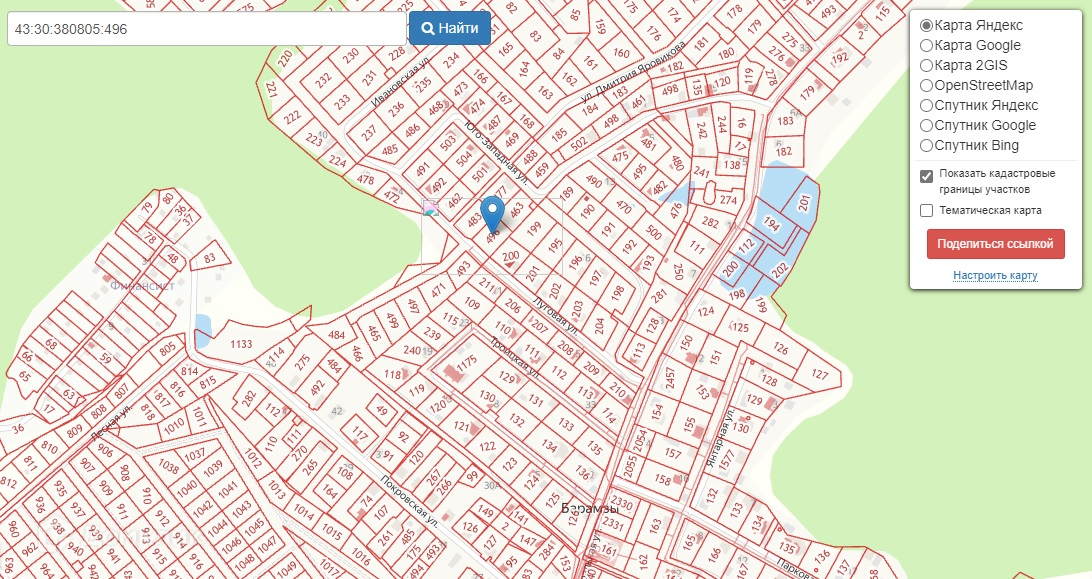Switch to Спутник Яндекс imagery

point(926,105)
